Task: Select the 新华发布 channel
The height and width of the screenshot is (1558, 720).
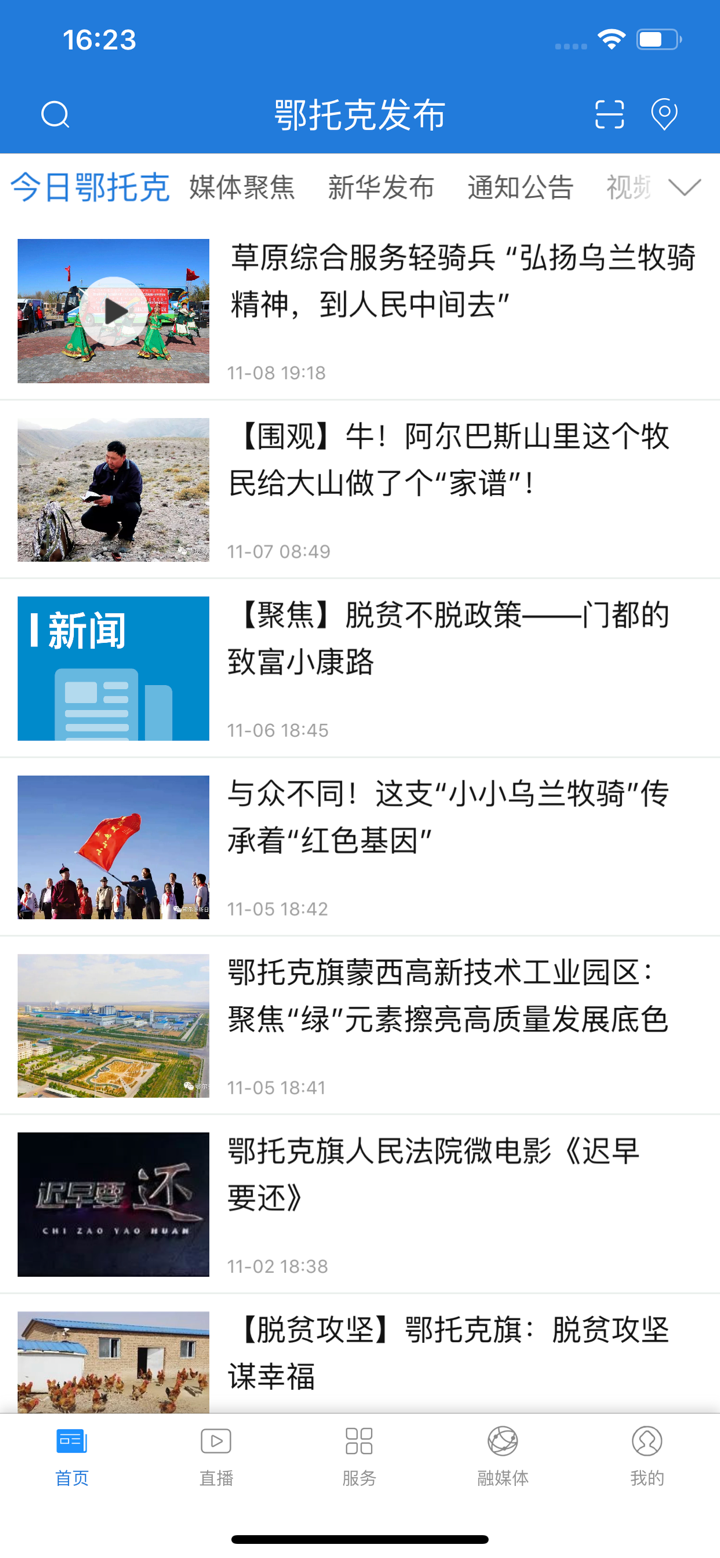Action: [380, 187]
